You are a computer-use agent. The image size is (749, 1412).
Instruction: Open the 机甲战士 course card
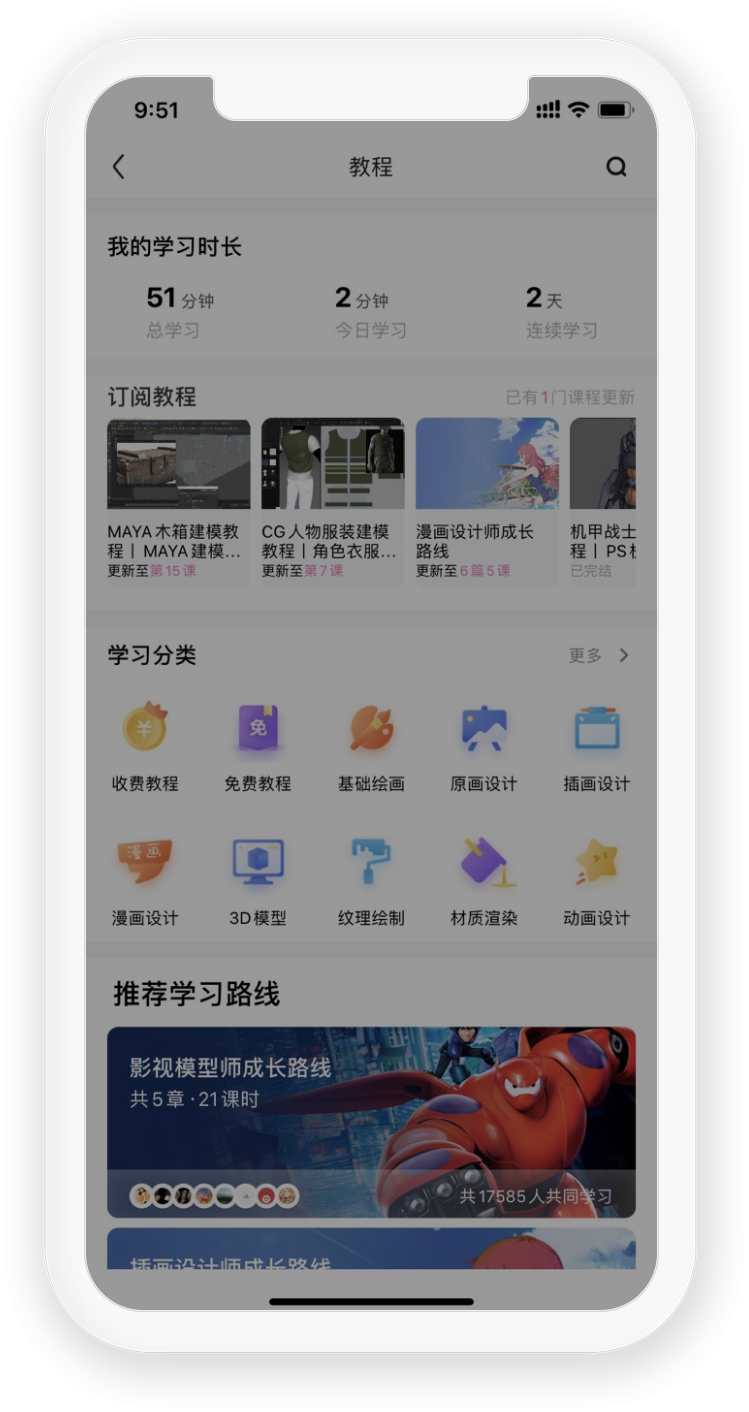[604, 500]
